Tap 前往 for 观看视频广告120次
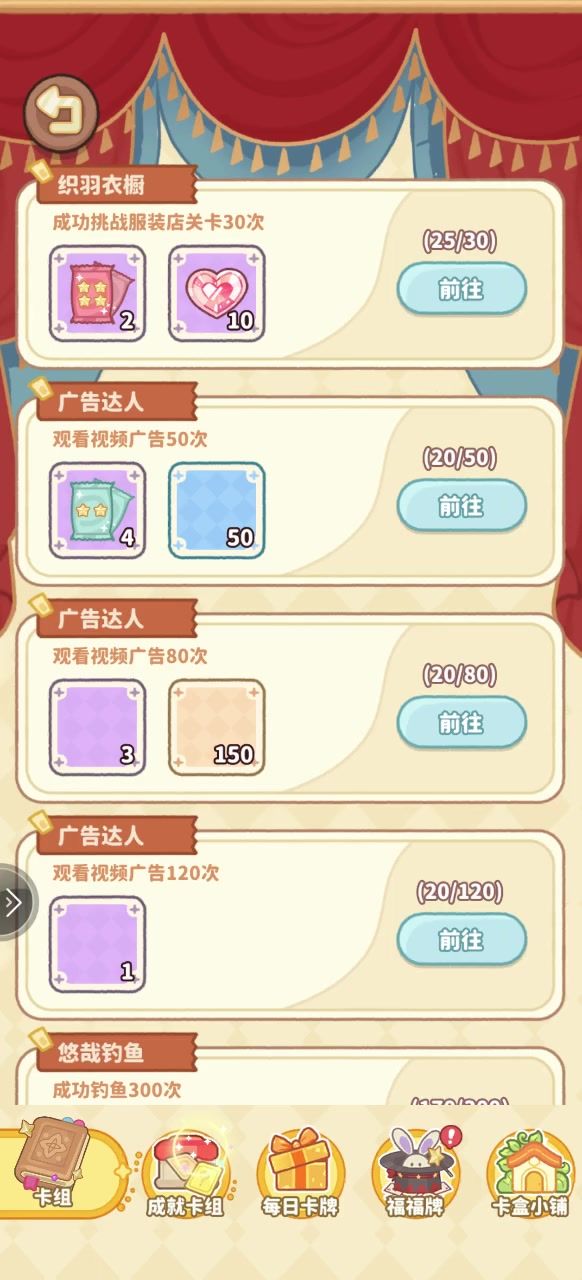582x1280 pixels. pyautogui.click(x=461, y=940)
